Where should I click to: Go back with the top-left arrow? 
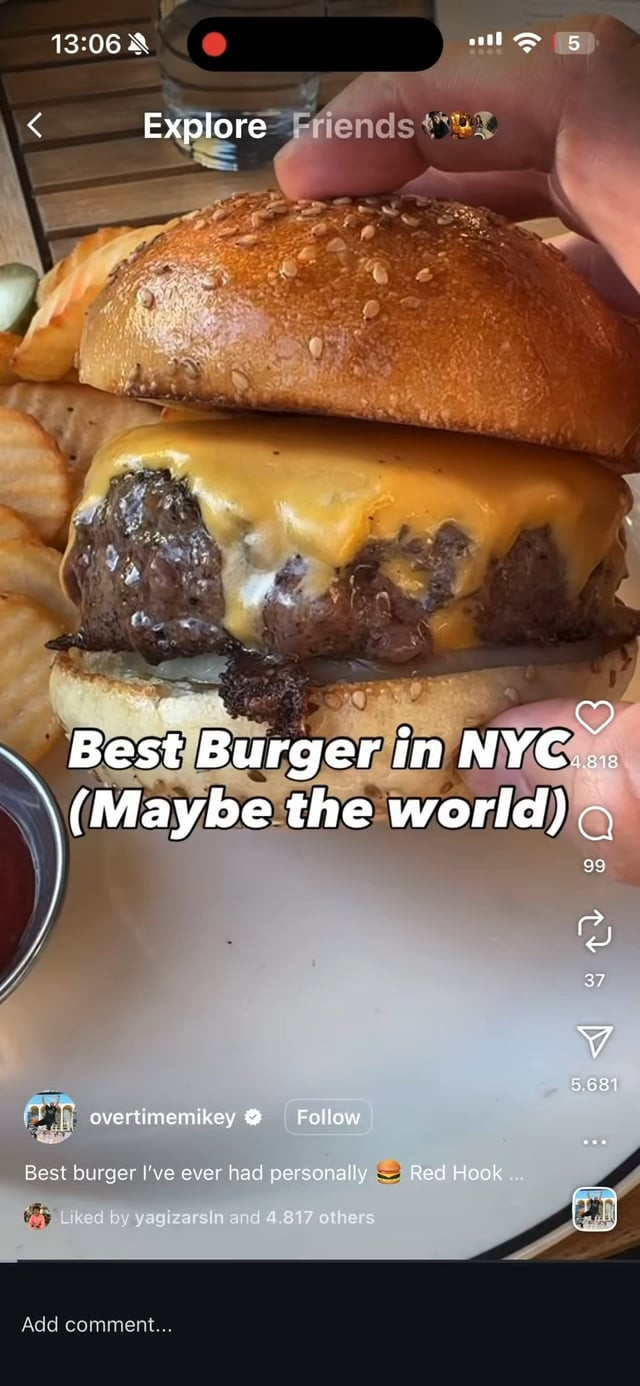[x=35, y=125]
